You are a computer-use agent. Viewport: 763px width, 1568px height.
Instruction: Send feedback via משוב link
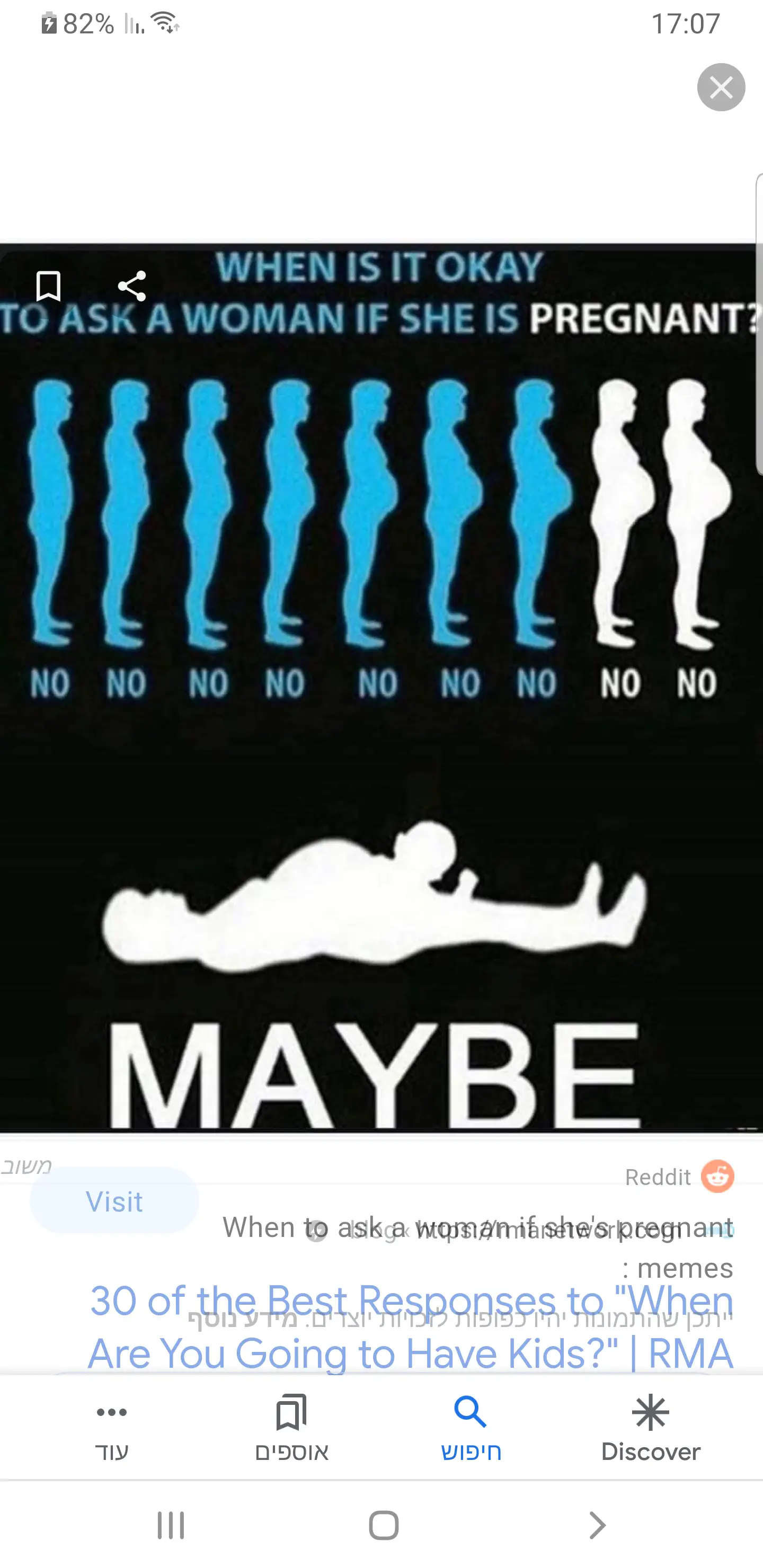25,1166
